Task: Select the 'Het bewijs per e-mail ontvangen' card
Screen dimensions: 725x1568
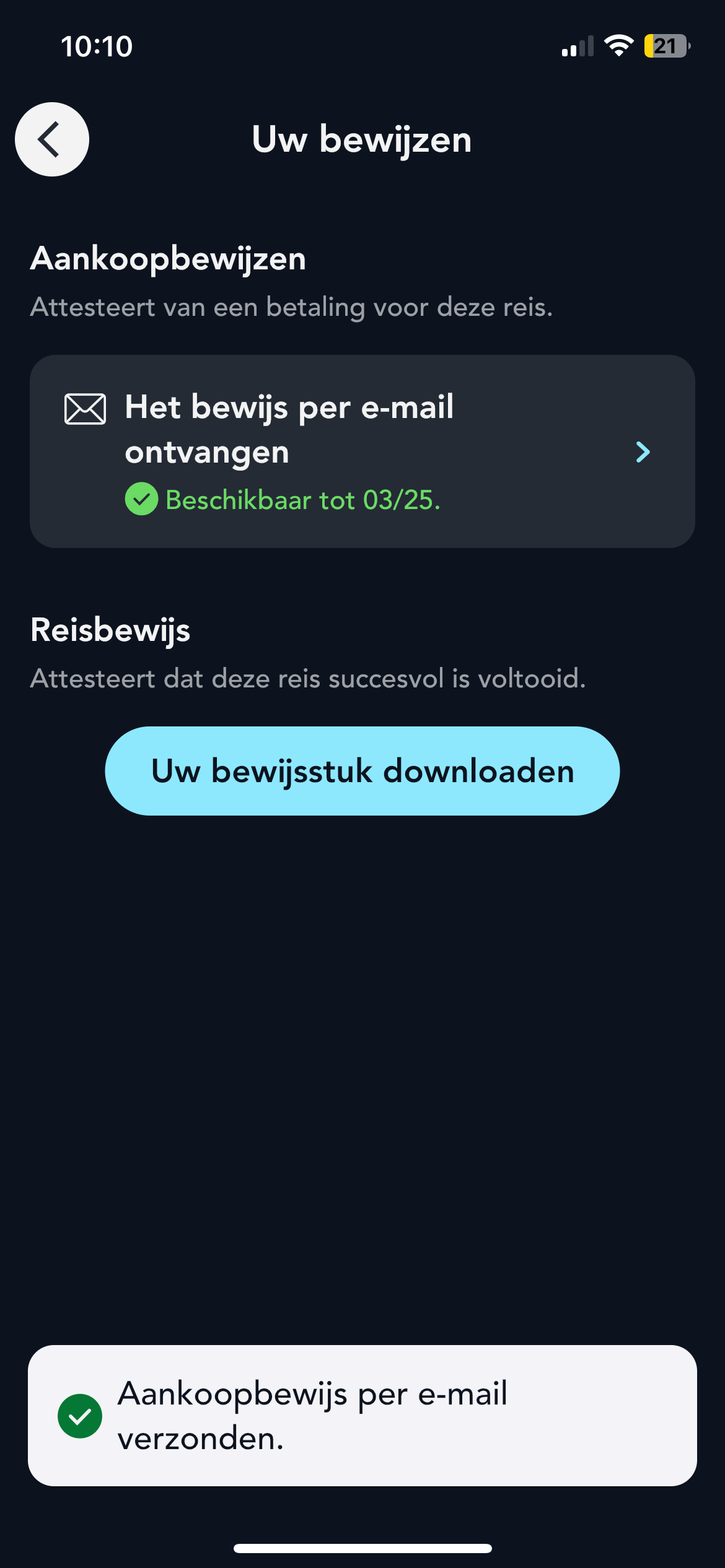Action: click(362, 451)
